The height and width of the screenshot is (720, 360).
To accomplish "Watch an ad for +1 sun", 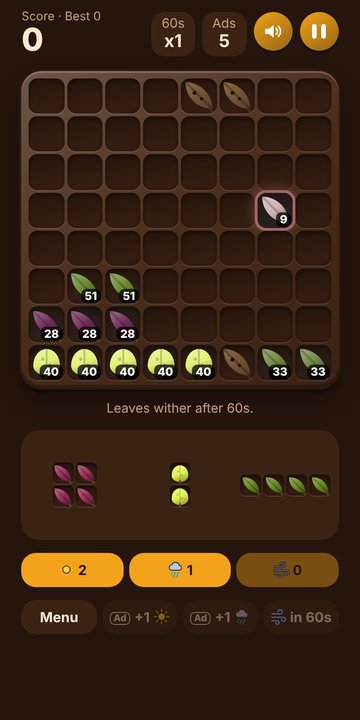I will tap(140, 617).
